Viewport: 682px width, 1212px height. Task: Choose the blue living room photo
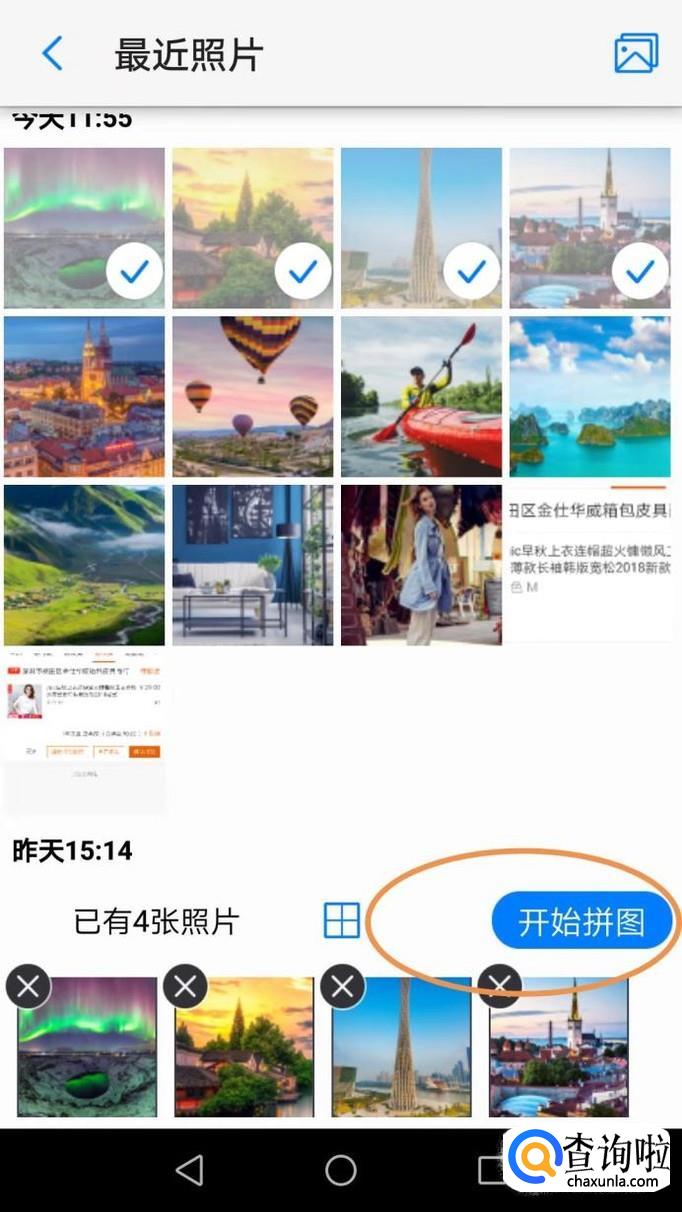click(x=253, y=565)
